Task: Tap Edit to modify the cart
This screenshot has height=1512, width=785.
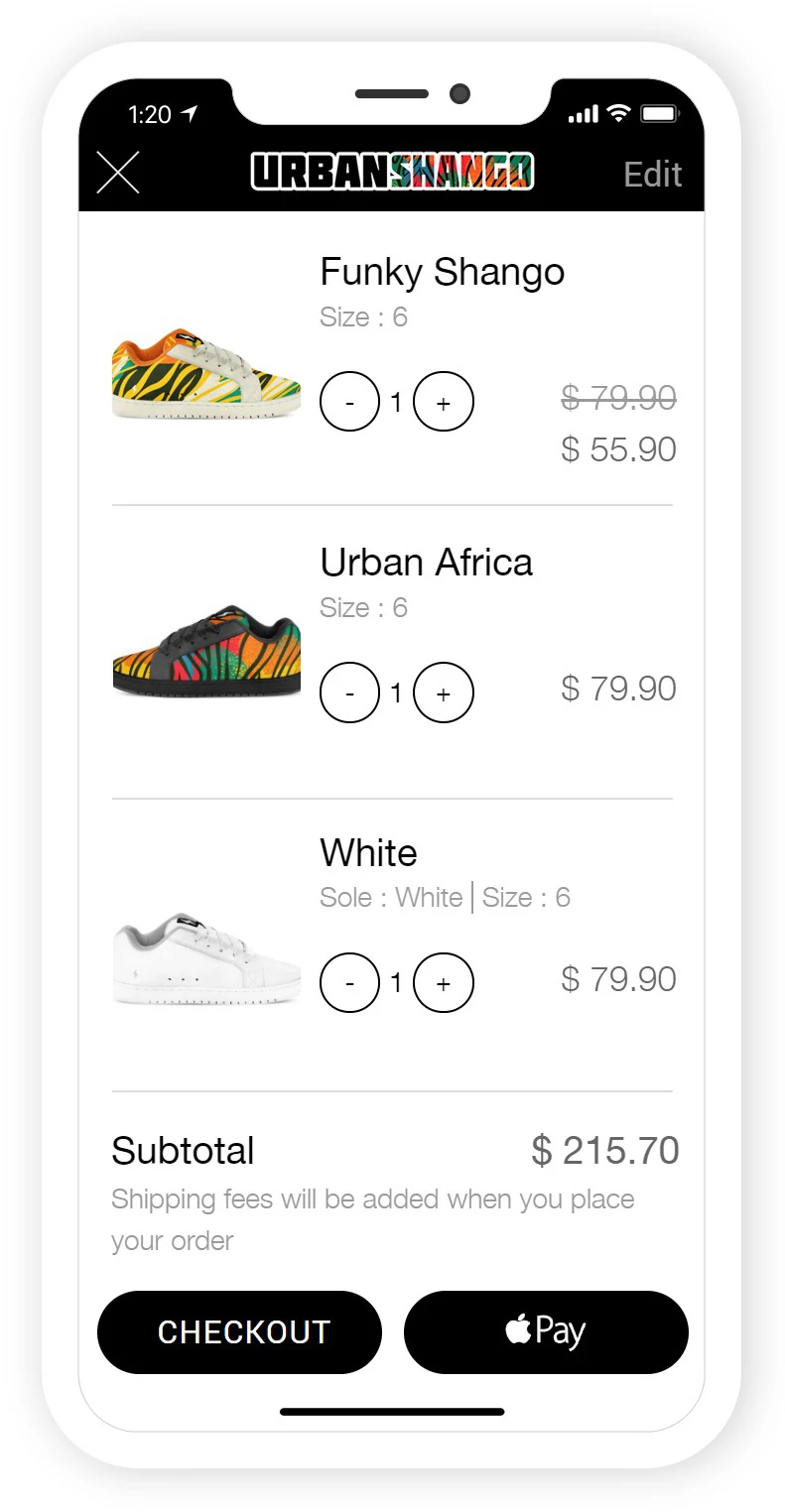Action: 652,175
